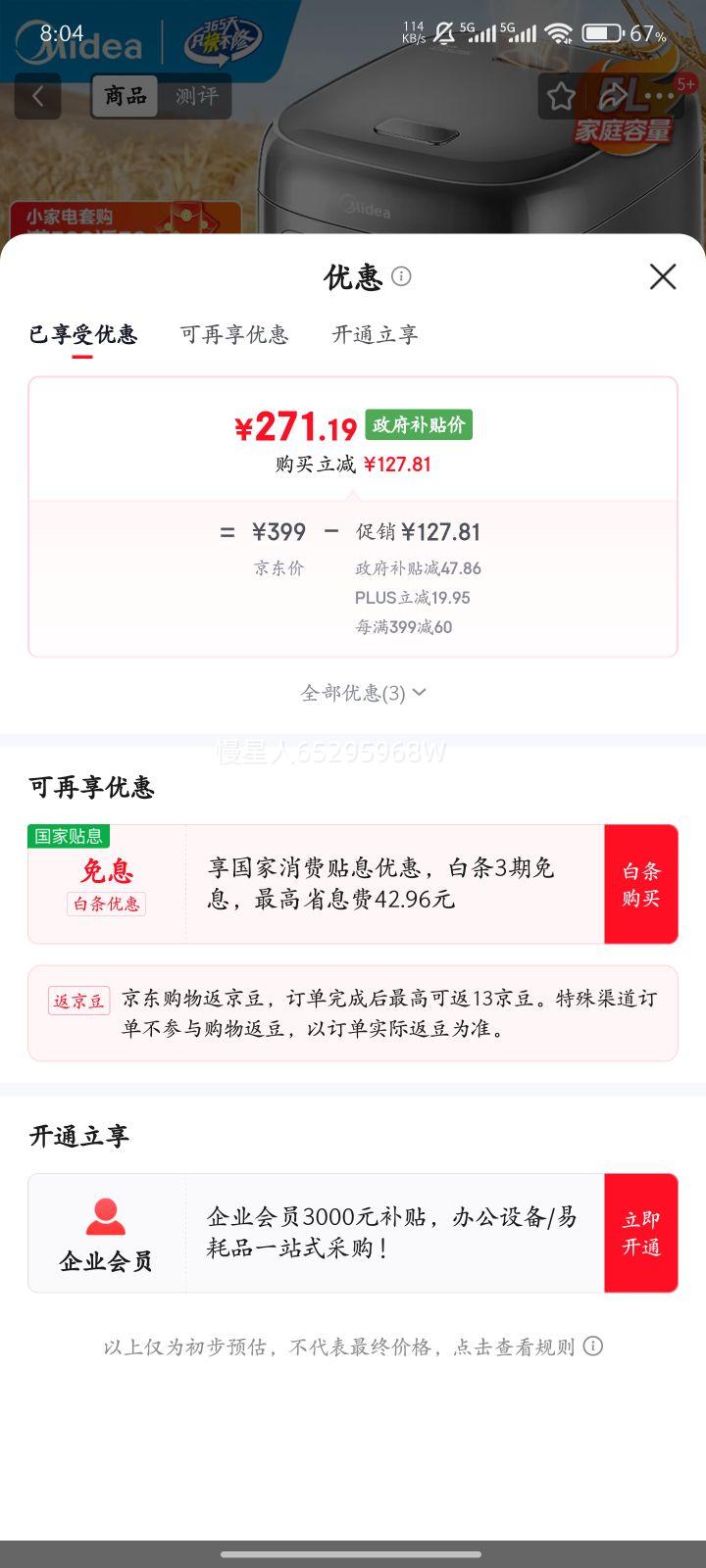The height and width of the screenshot is (1568, 706).
Task: Close the 优惠 popup with X
Action: pyautogui.click(x=663, y=277)
